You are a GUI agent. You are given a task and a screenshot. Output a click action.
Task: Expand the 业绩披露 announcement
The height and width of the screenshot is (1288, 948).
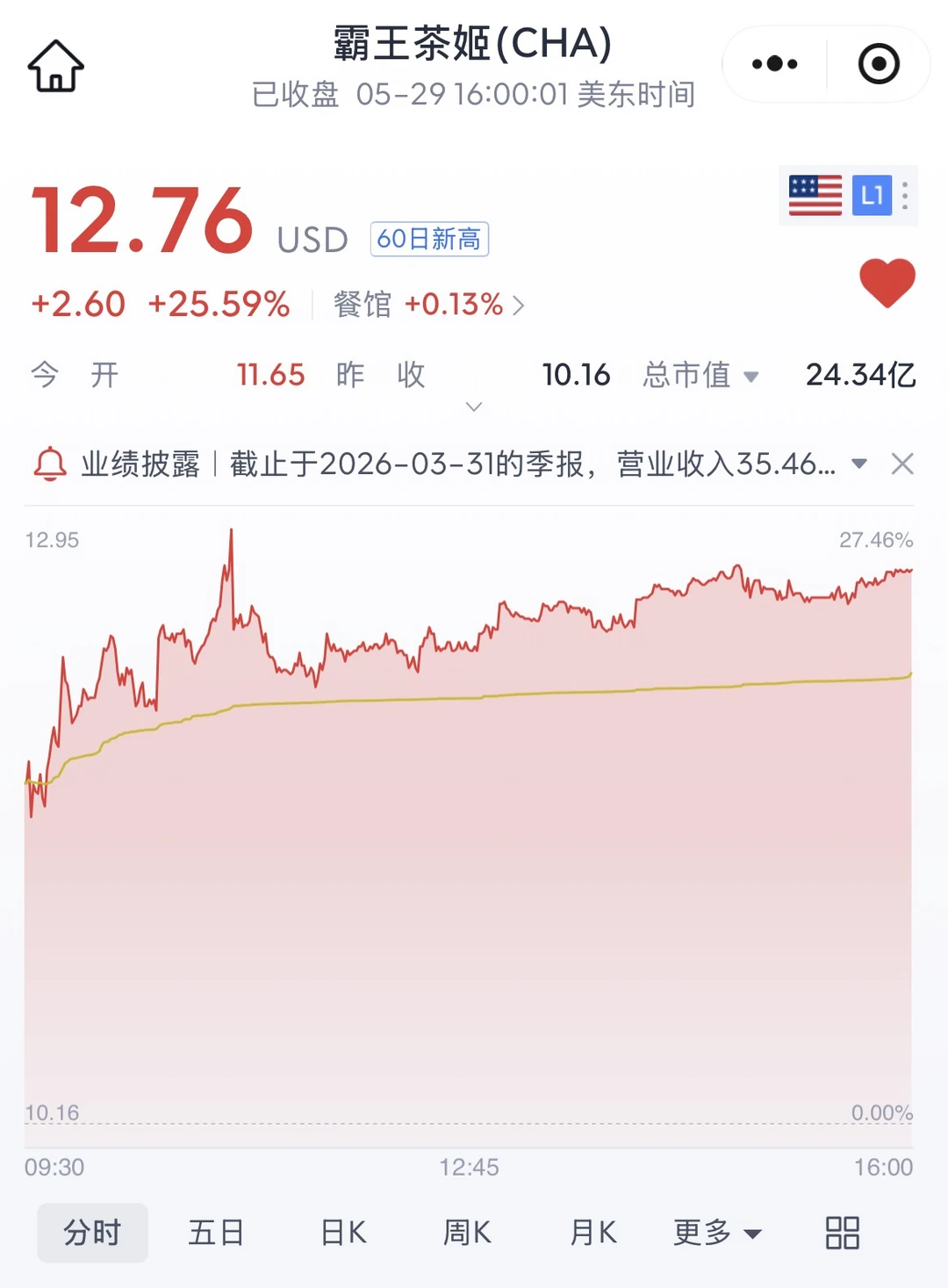pos(859,464)
